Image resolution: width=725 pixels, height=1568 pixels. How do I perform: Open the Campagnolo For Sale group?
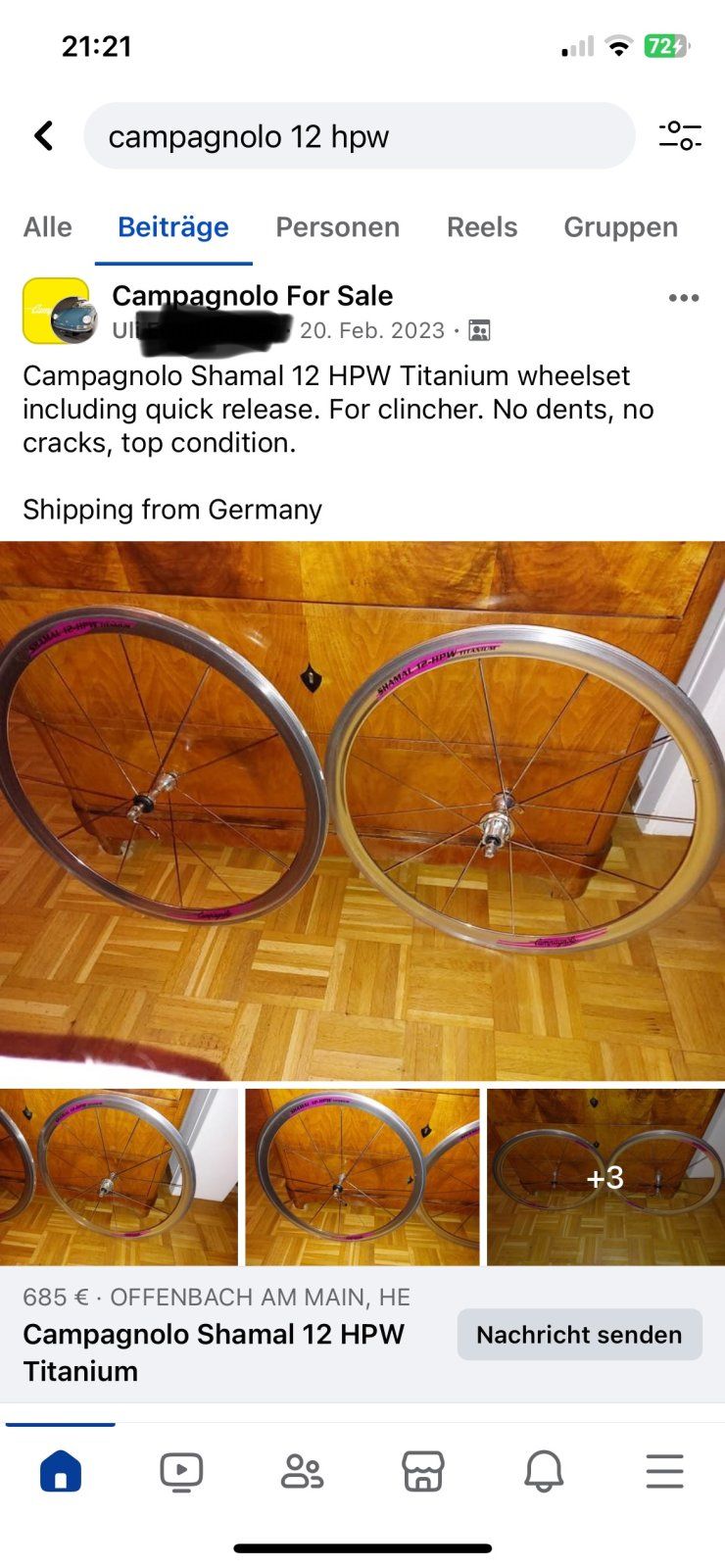[252, 295]
